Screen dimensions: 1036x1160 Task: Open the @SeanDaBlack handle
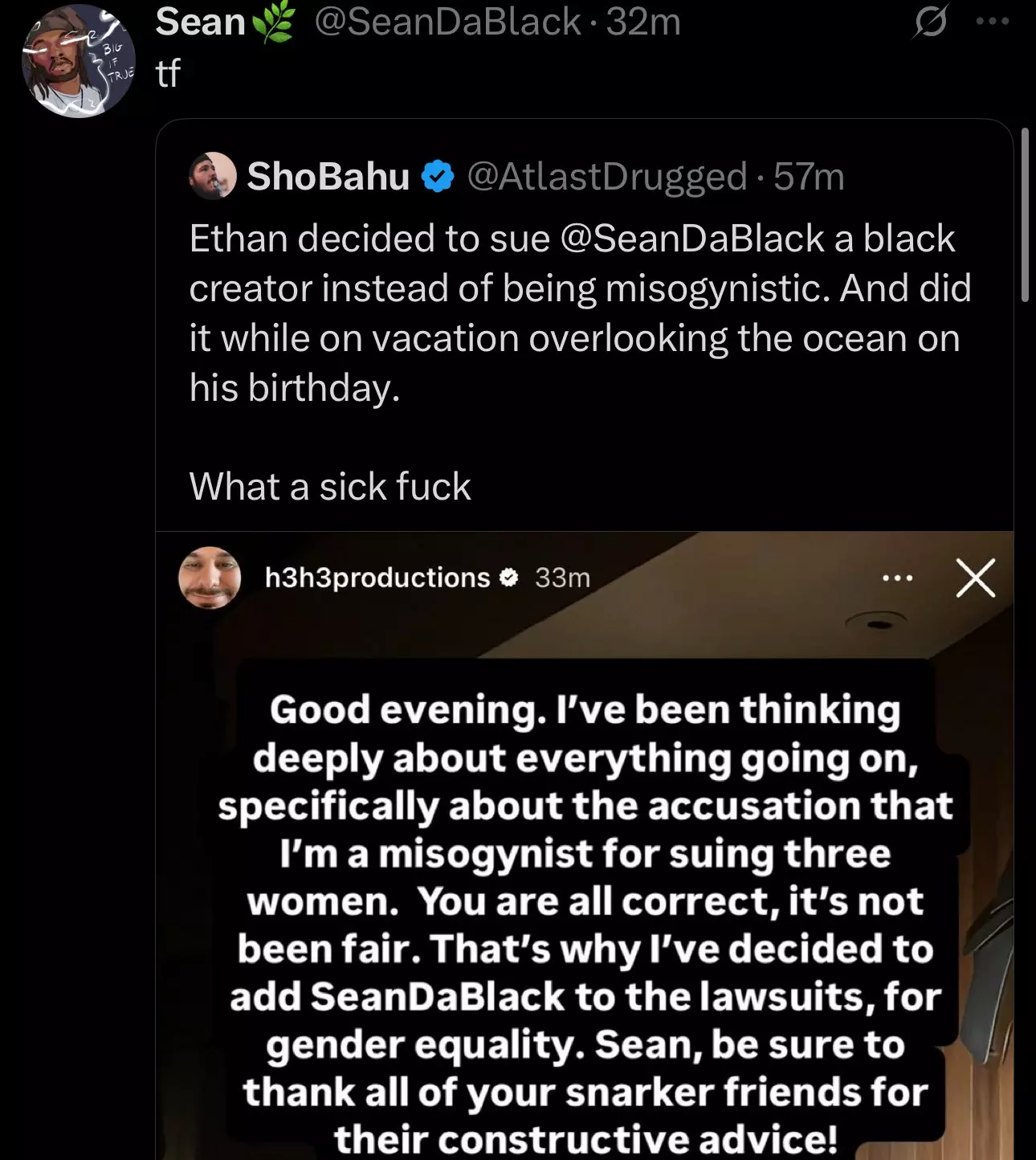(x=447, y=22)
